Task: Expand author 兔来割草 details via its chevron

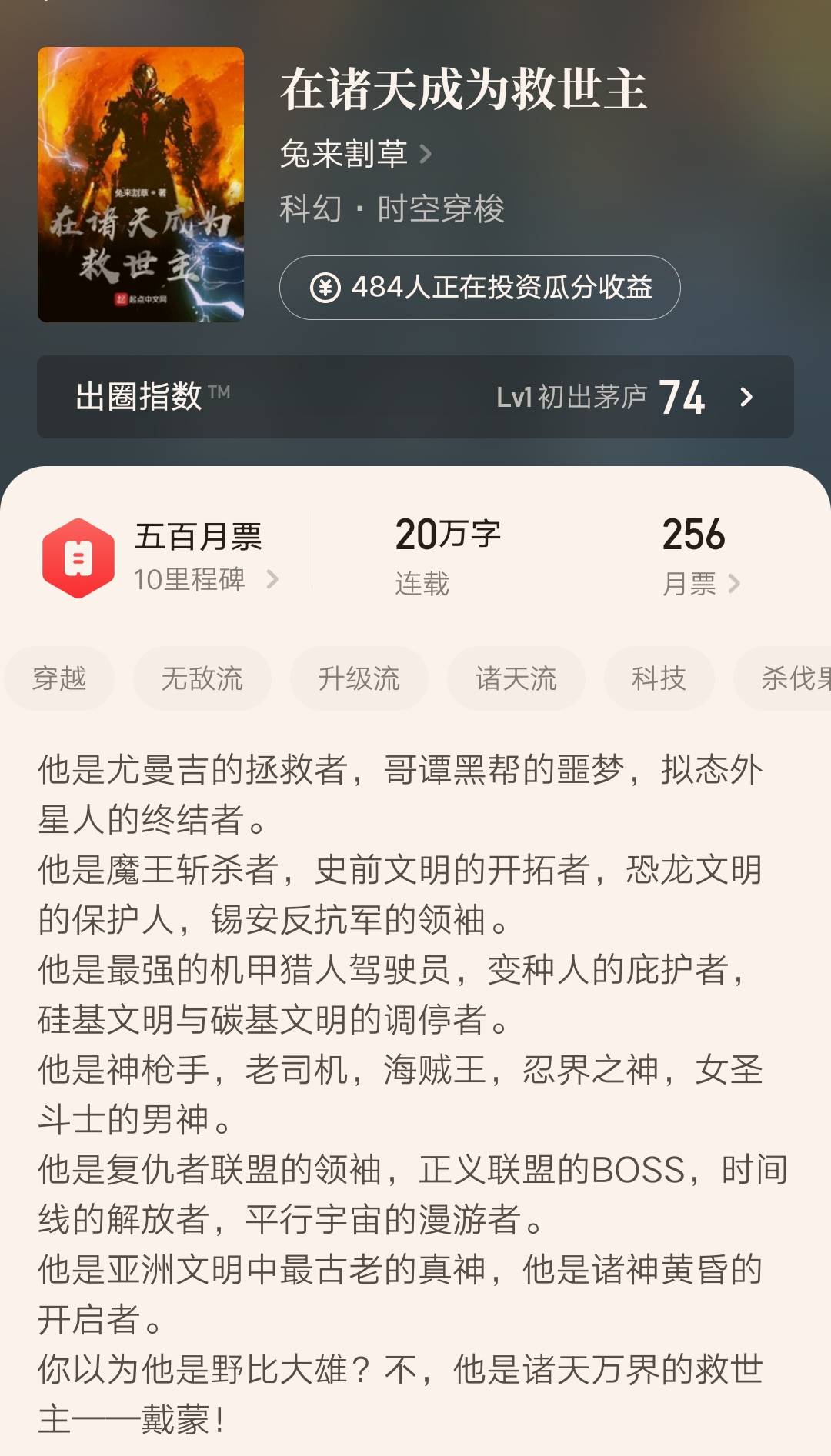Action: 426,154
